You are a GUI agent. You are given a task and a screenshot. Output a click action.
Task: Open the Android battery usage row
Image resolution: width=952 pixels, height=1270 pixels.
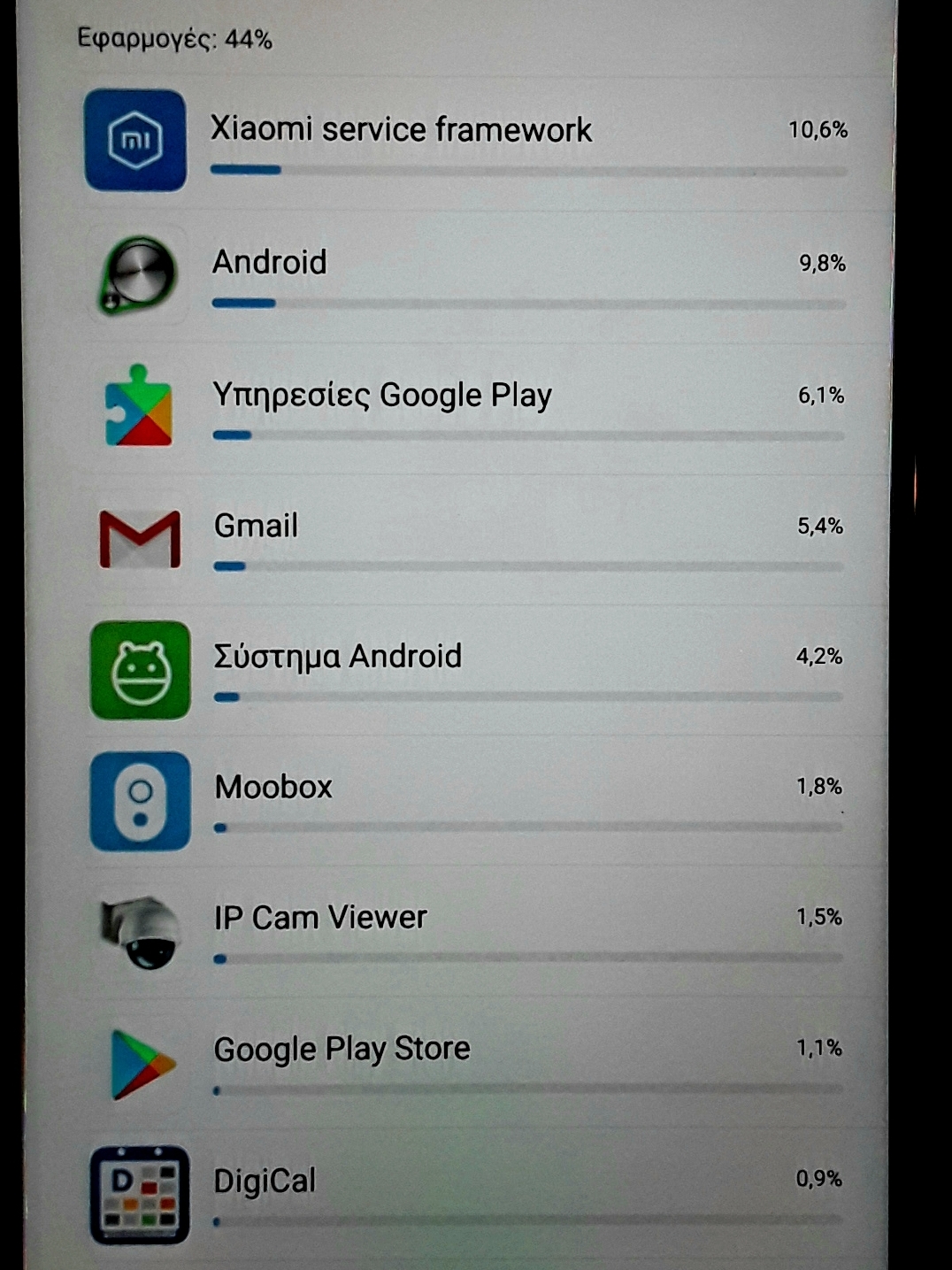point(464,276)
